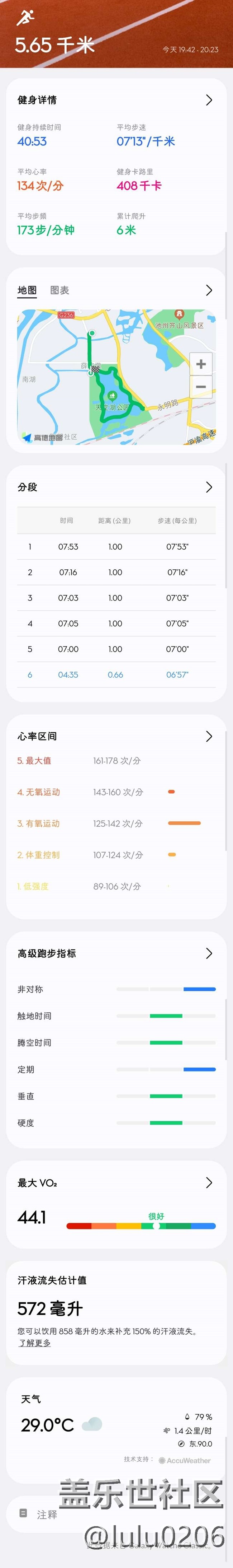Open the 健身详情 workout details
This screenshot has height=1568, width=233.
[209, 100]
